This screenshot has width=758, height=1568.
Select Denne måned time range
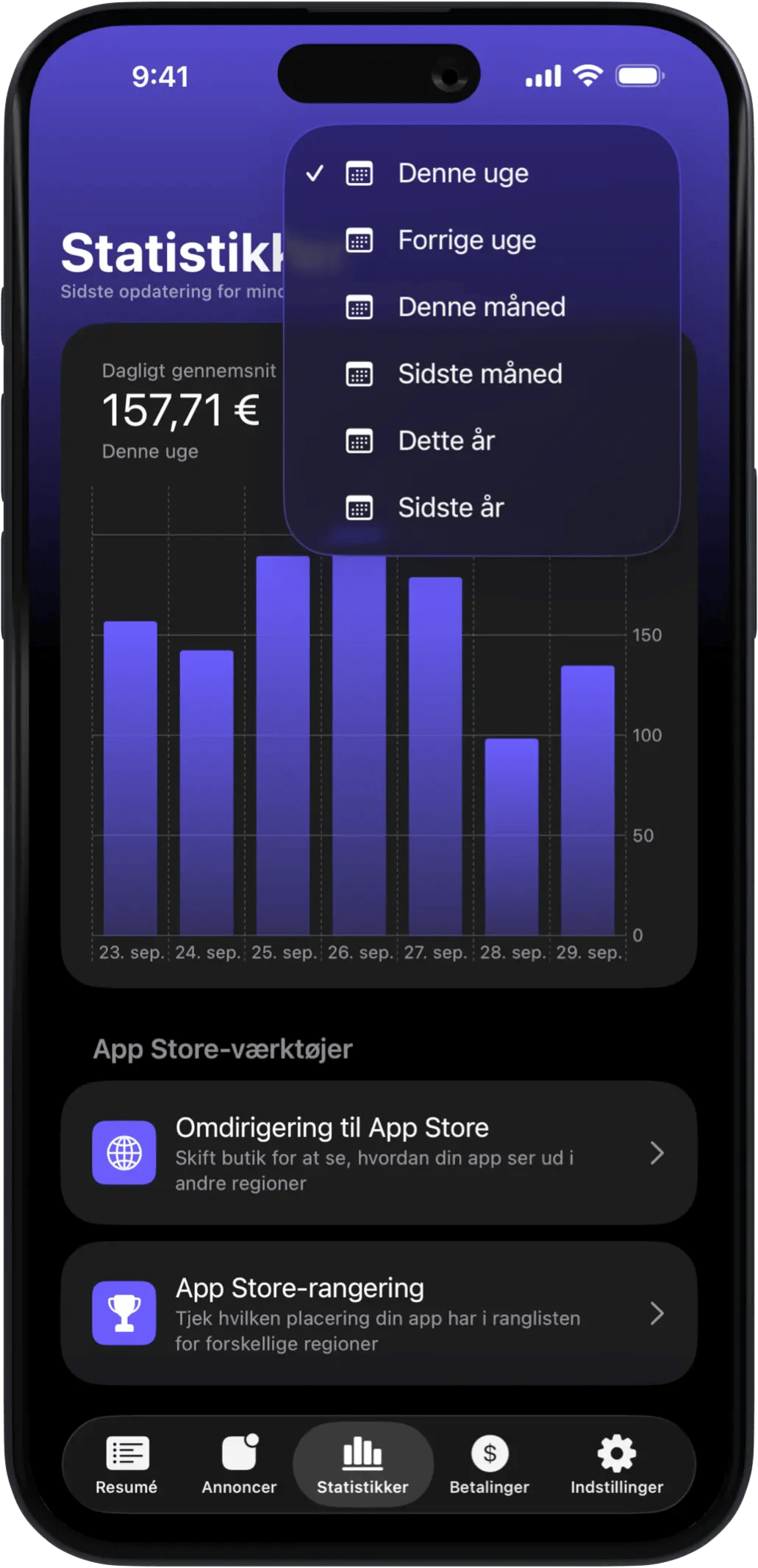point(481,307)
